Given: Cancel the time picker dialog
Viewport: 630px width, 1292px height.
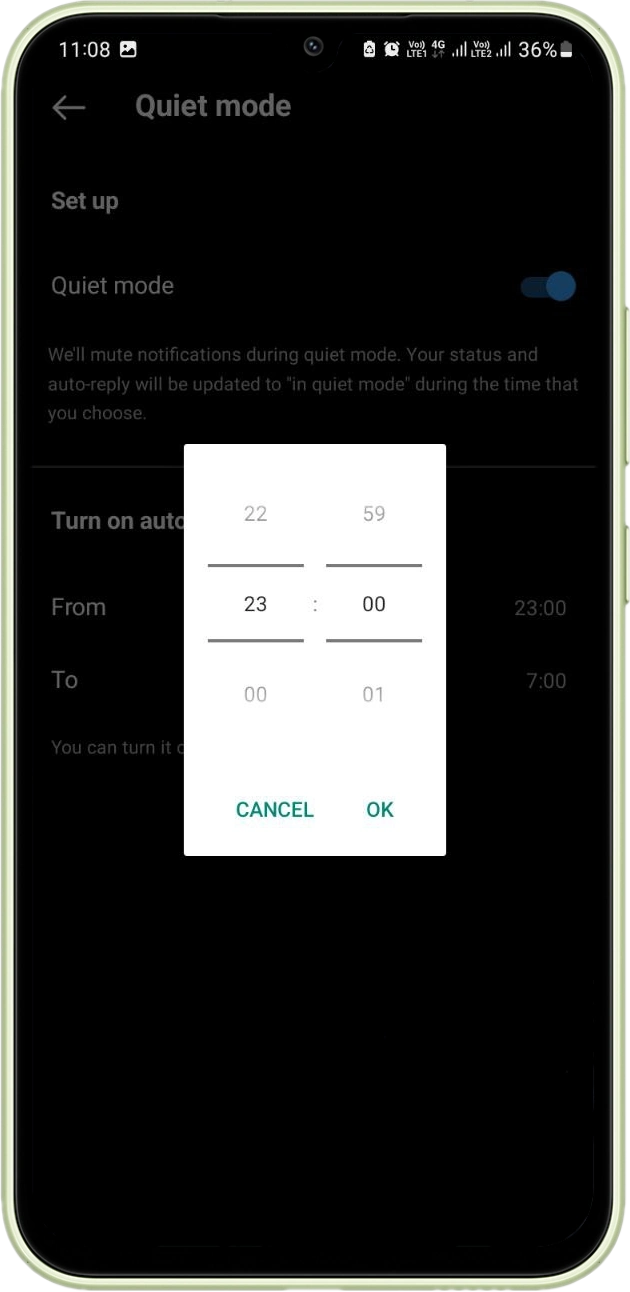Looking at the screenshot, I should (275, 810).
